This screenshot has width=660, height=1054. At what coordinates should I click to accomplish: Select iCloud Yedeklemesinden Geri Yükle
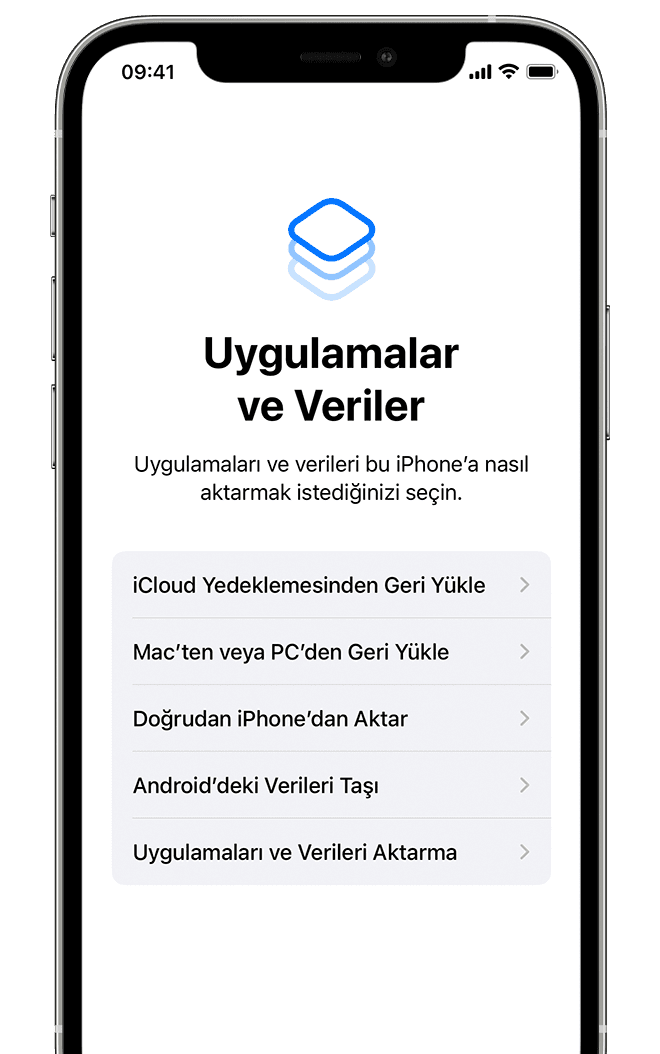(330, 585)
